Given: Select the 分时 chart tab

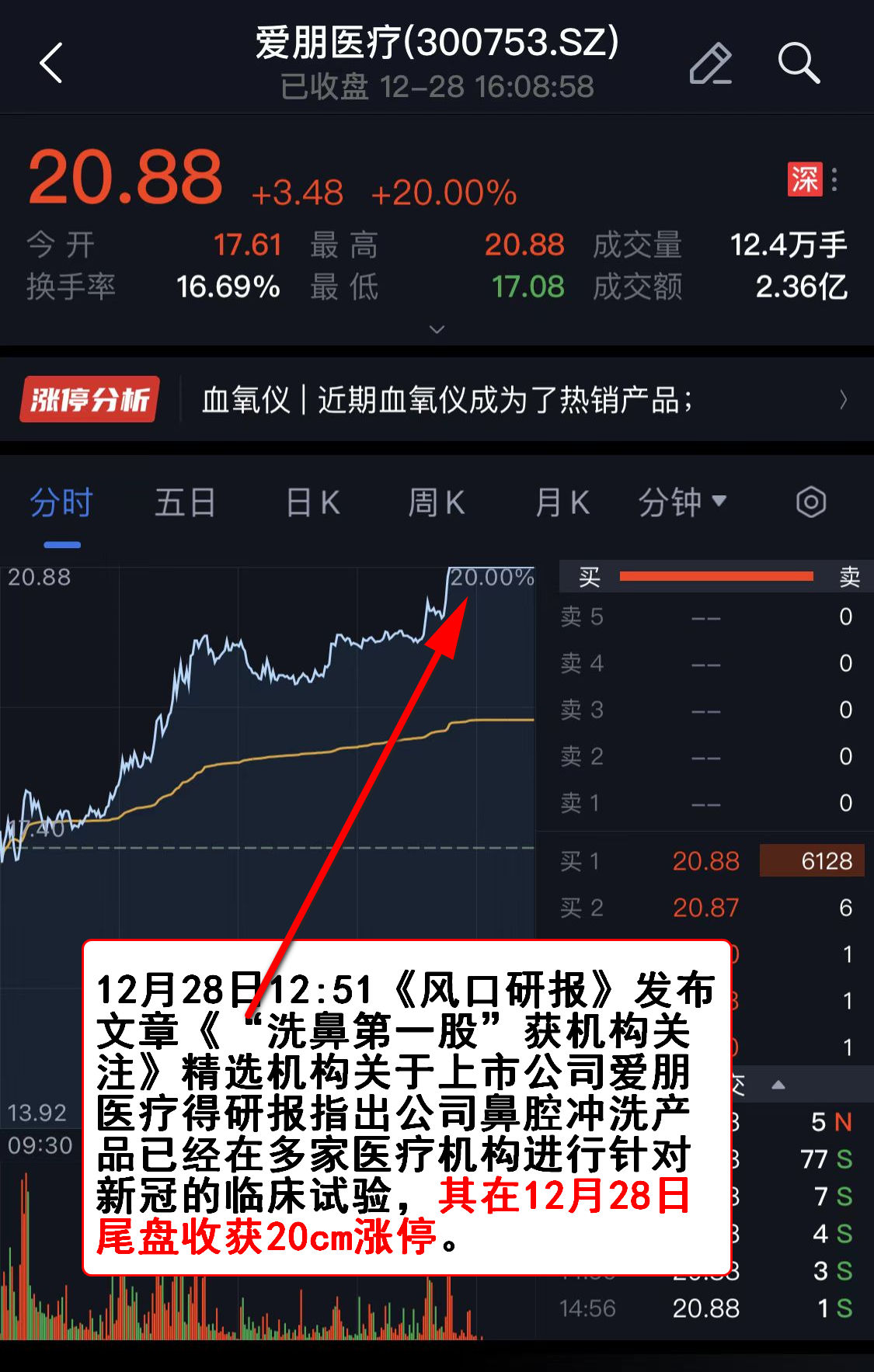Looking at the screenshot, I should click(61, 502).
